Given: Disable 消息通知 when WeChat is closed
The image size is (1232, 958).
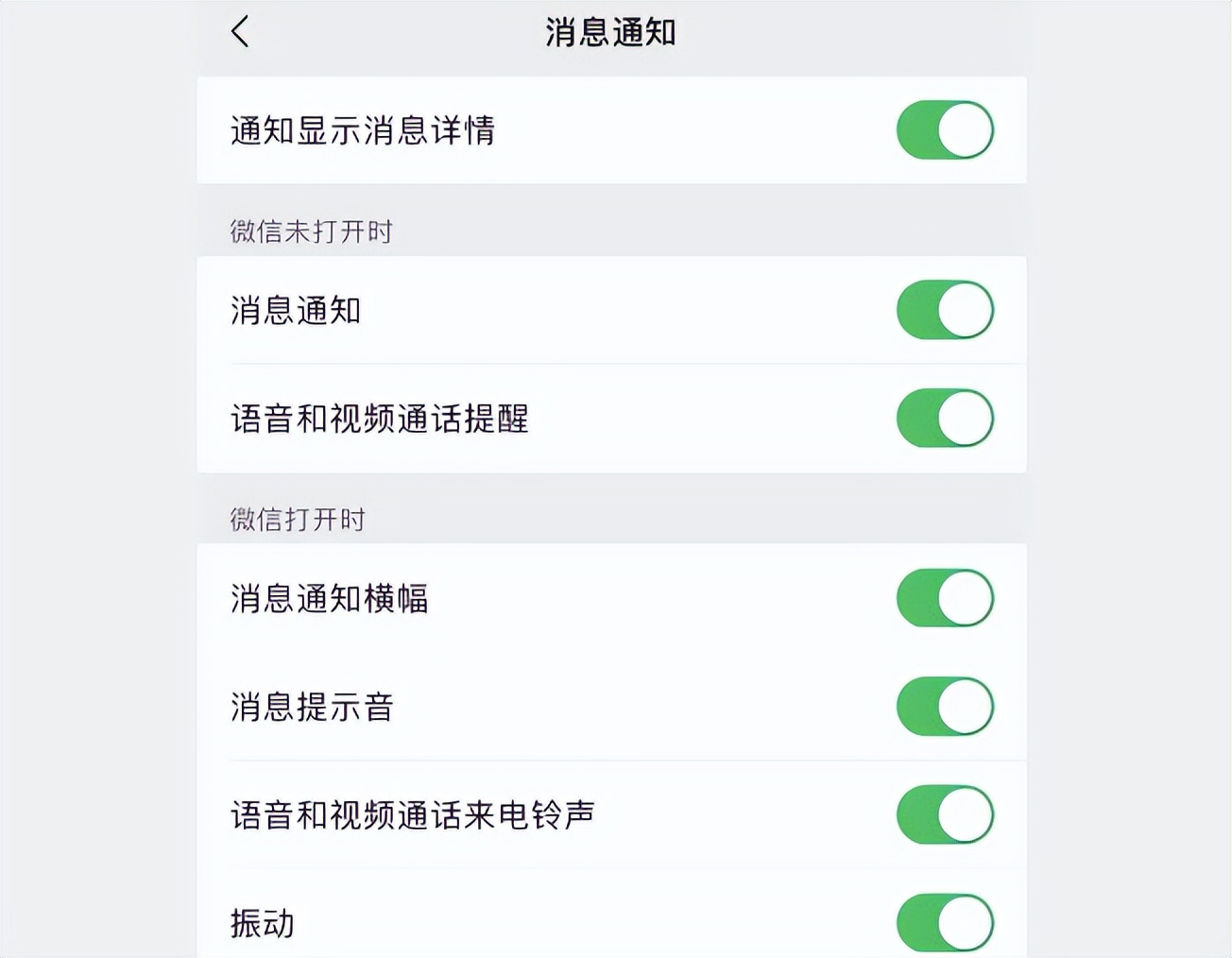Looking at the screenshot, I should click(944, 310).
